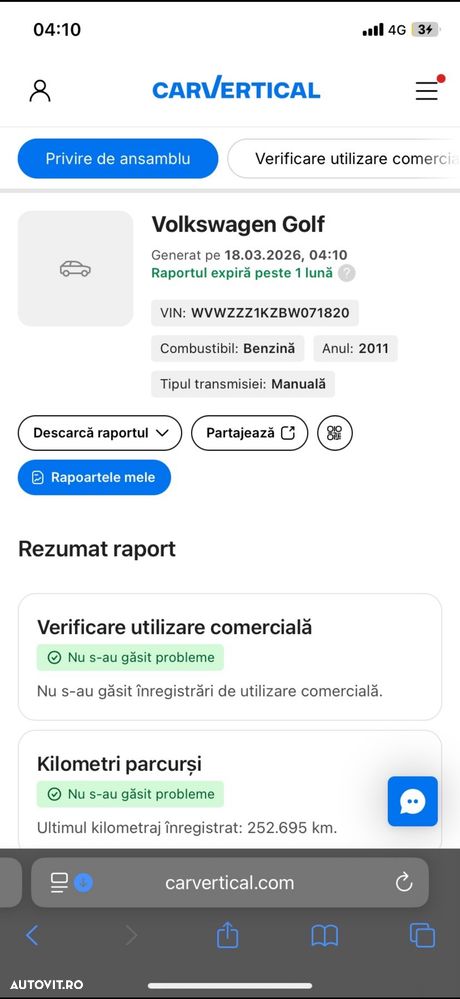460x999 pixels.
Task: Open the hamburger menu
Action: 427,90
